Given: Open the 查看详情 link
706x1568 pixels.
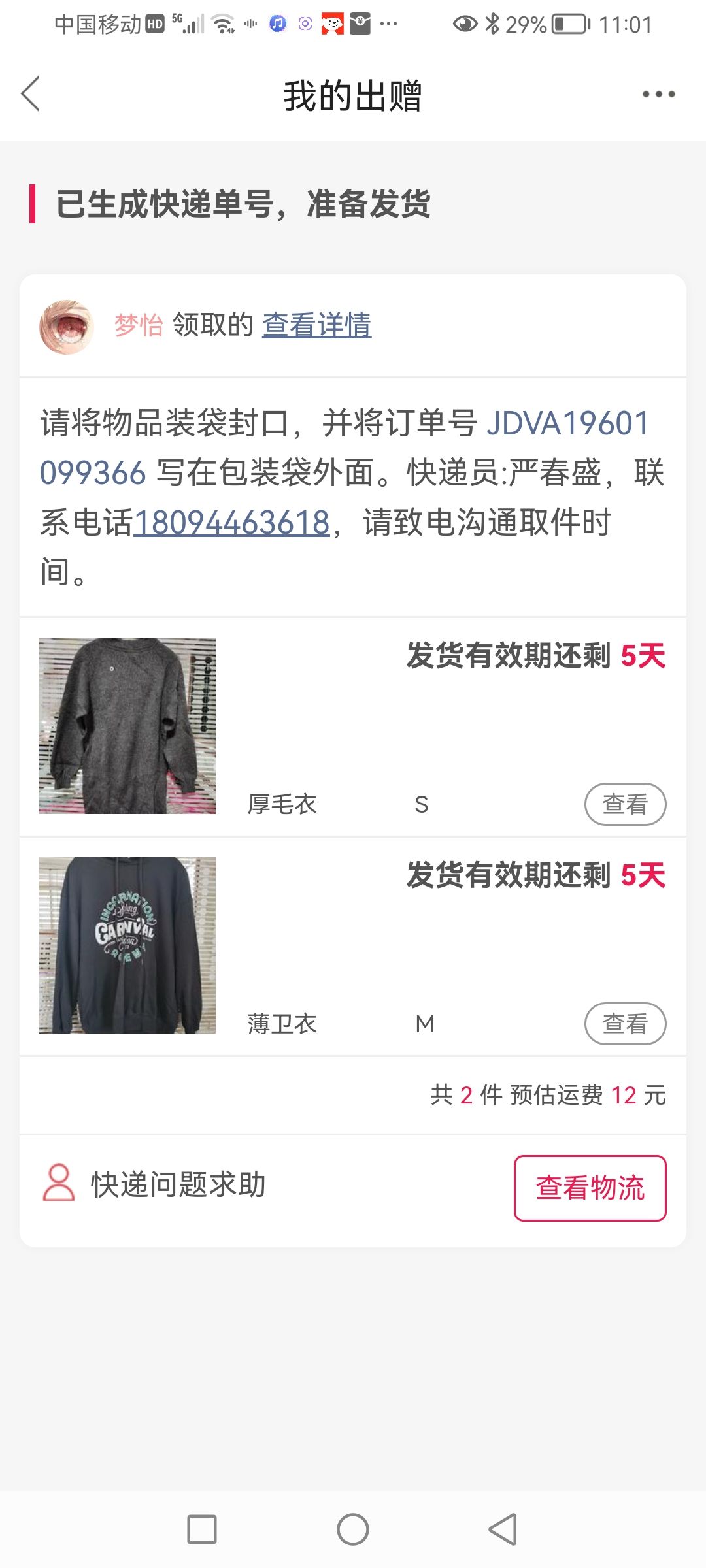Looking at the screenshot, I should (x=317, y=325).
